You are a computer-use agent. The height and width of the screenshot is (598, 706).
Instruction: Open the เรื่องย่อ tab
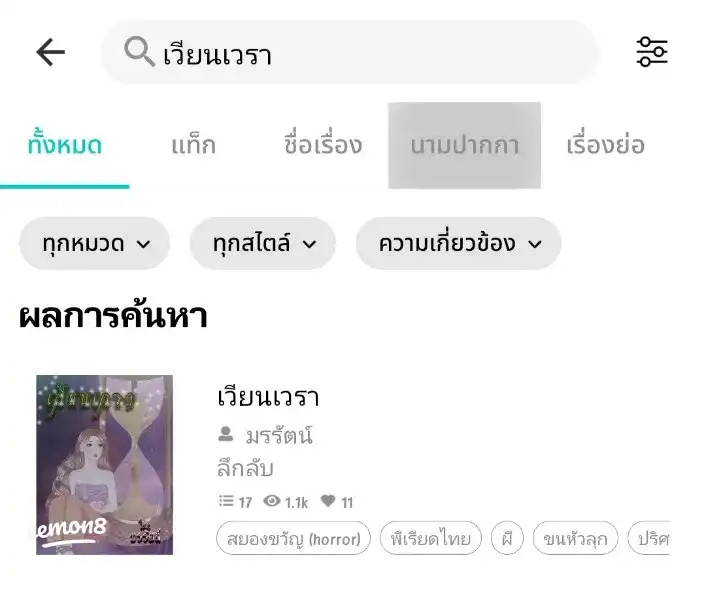[x=605, y=145]
